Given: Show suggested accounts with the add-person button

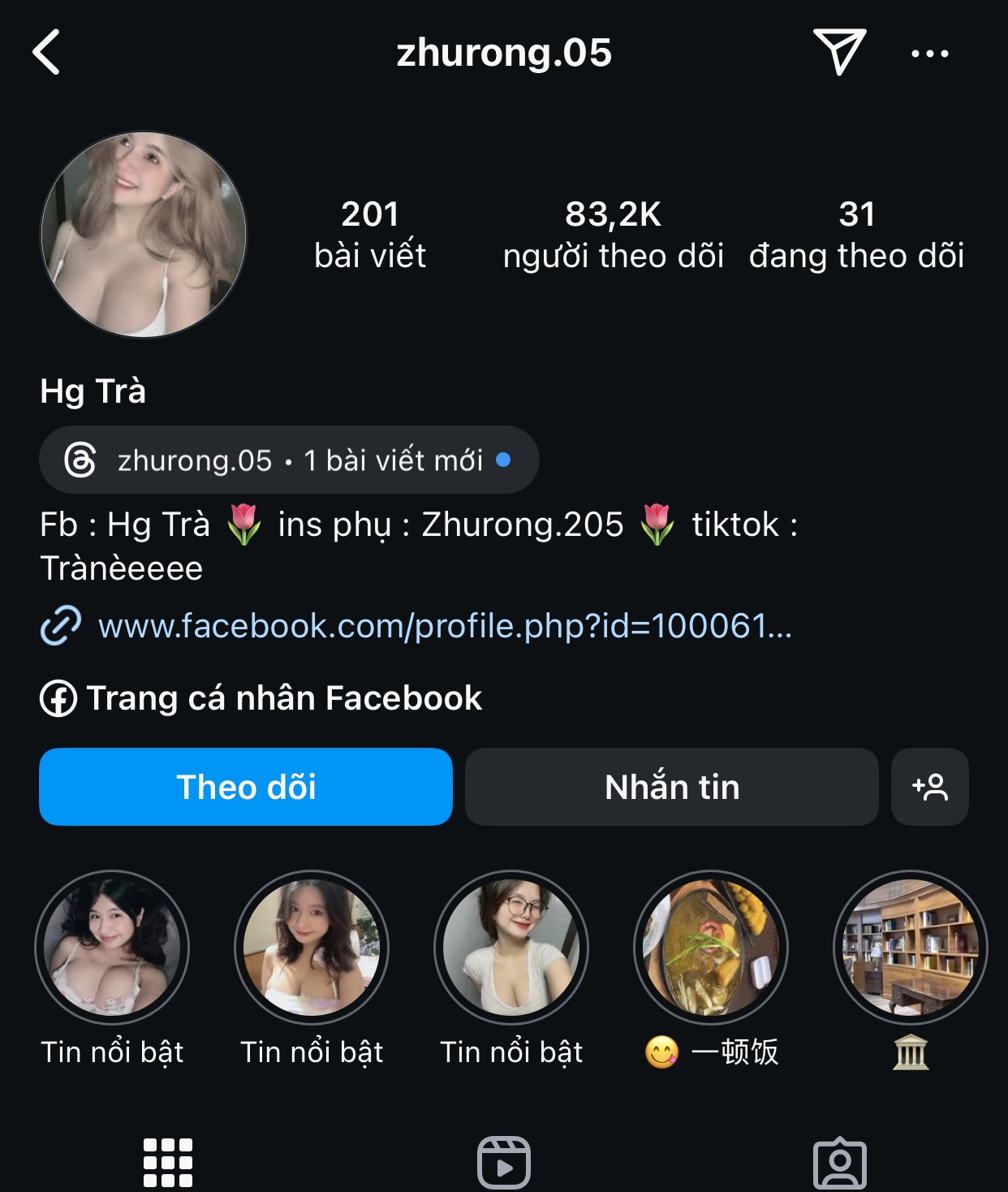Looking at the screenshot, I should (x=929, y=787).
